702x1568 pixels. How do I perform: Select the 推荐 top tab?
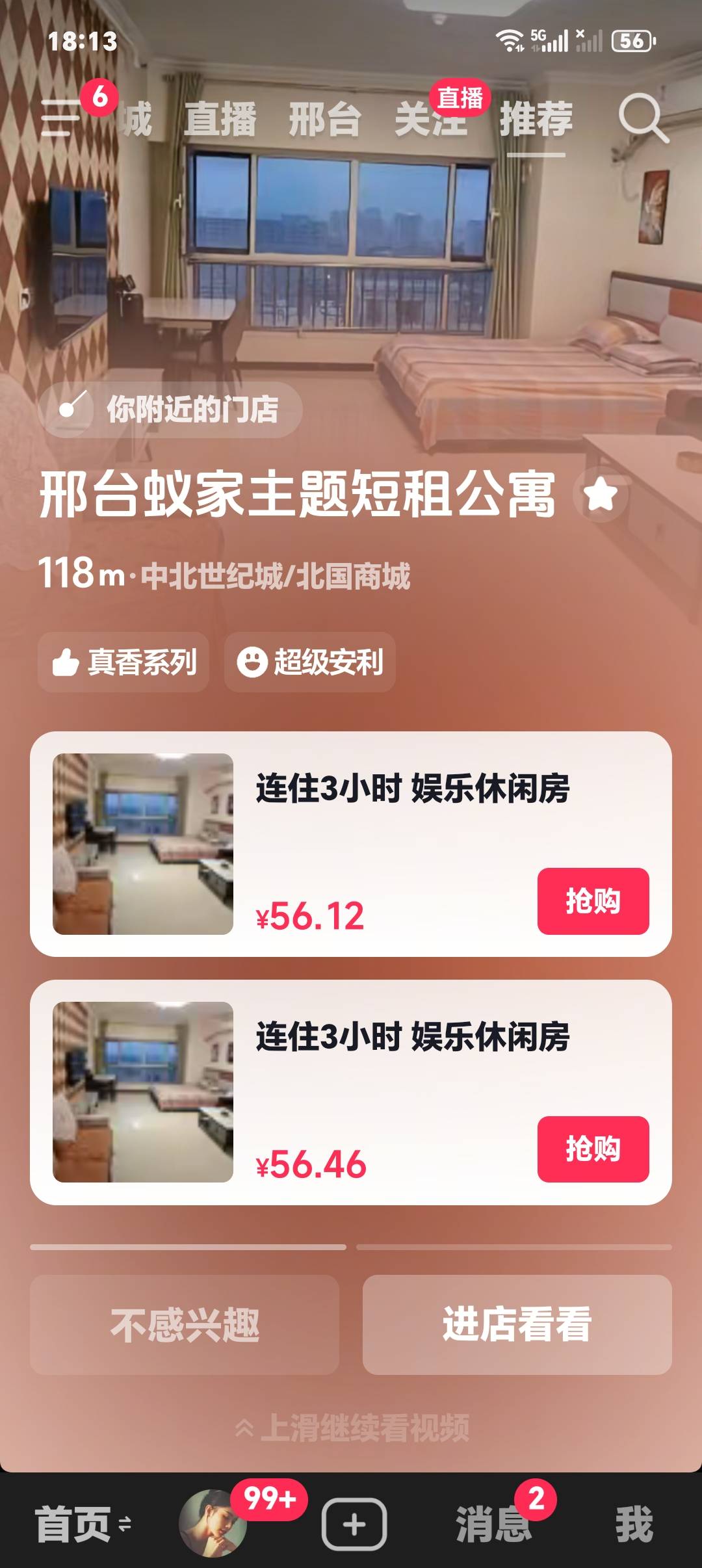click(x=536, y=120)
